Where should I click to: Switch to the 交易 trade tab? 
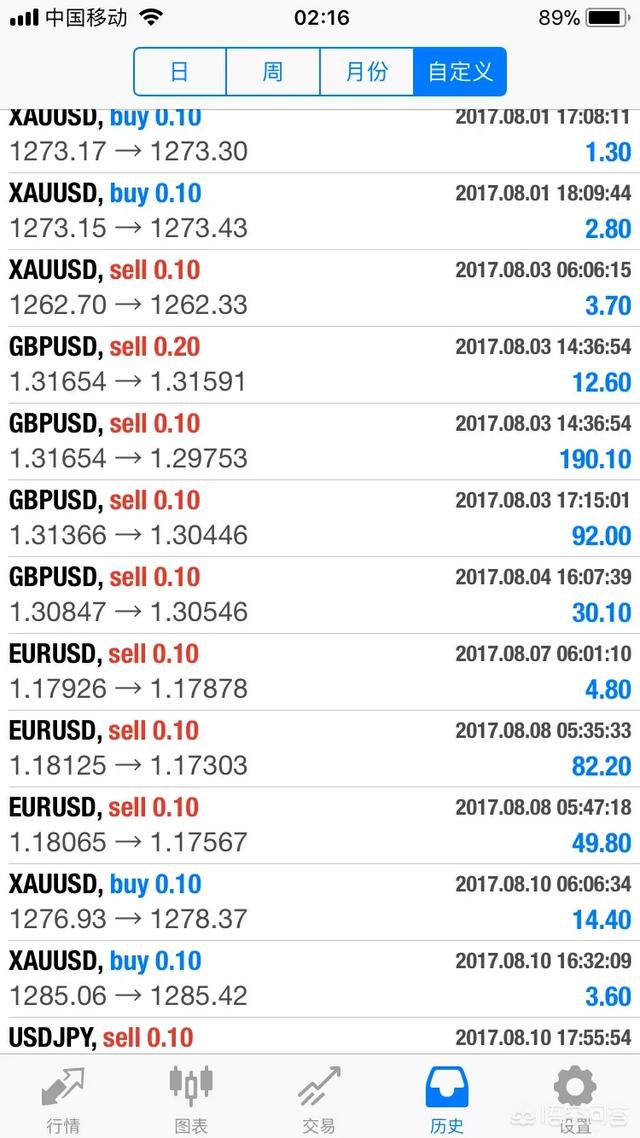[x=319, y=1098]
